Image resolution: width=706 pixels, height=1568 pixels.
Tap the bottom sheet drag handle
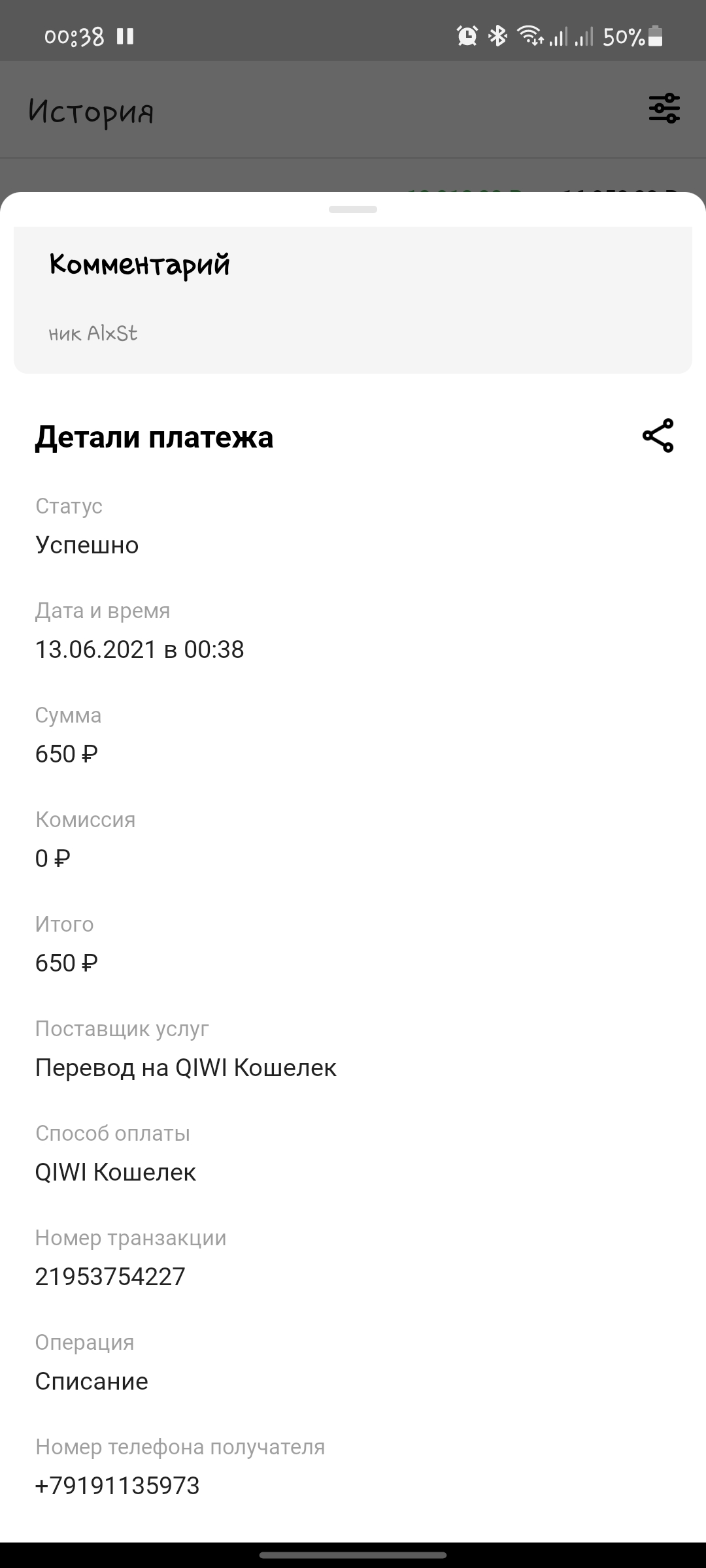pyautogui.click(x=353, y=210)
